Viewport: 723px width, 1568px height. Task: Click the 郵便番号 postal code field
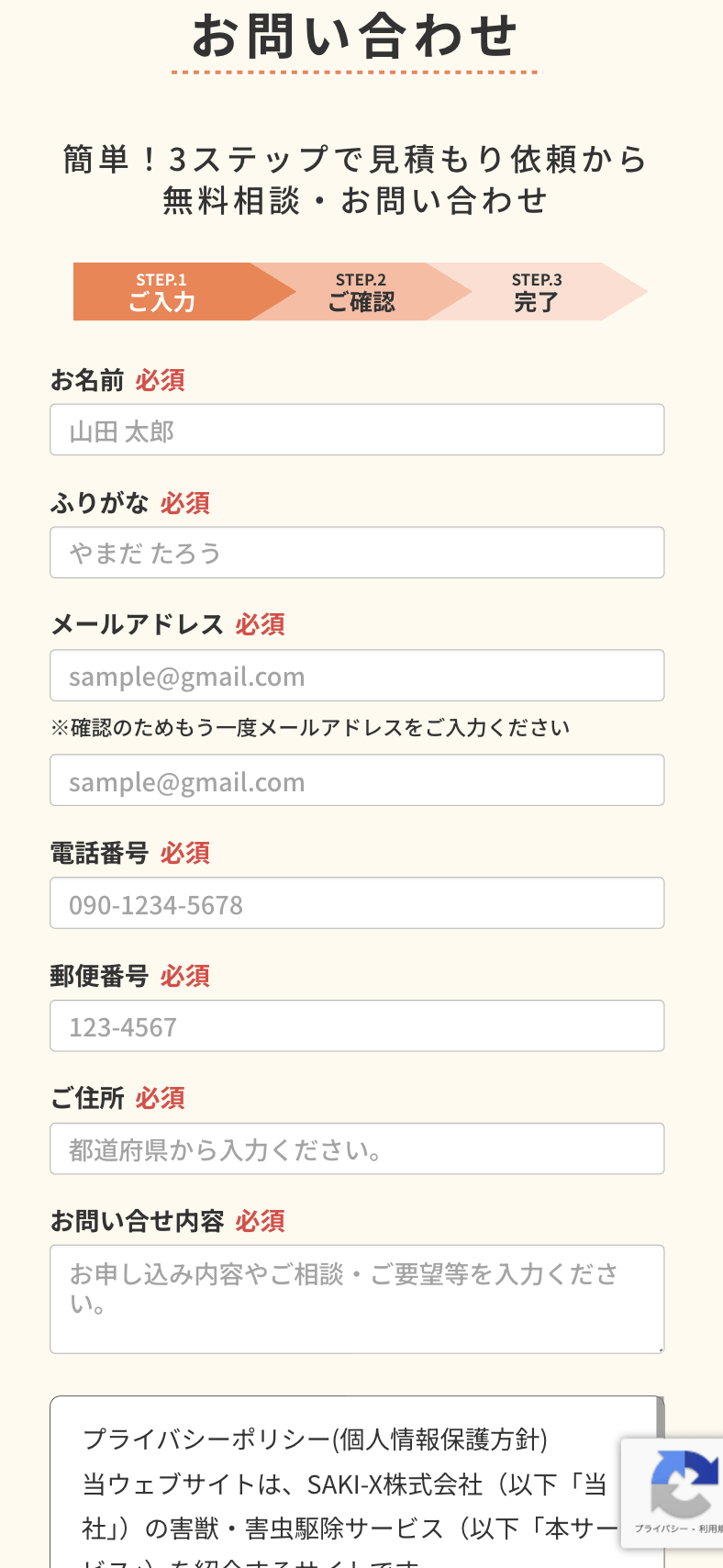click(357, 1025)
